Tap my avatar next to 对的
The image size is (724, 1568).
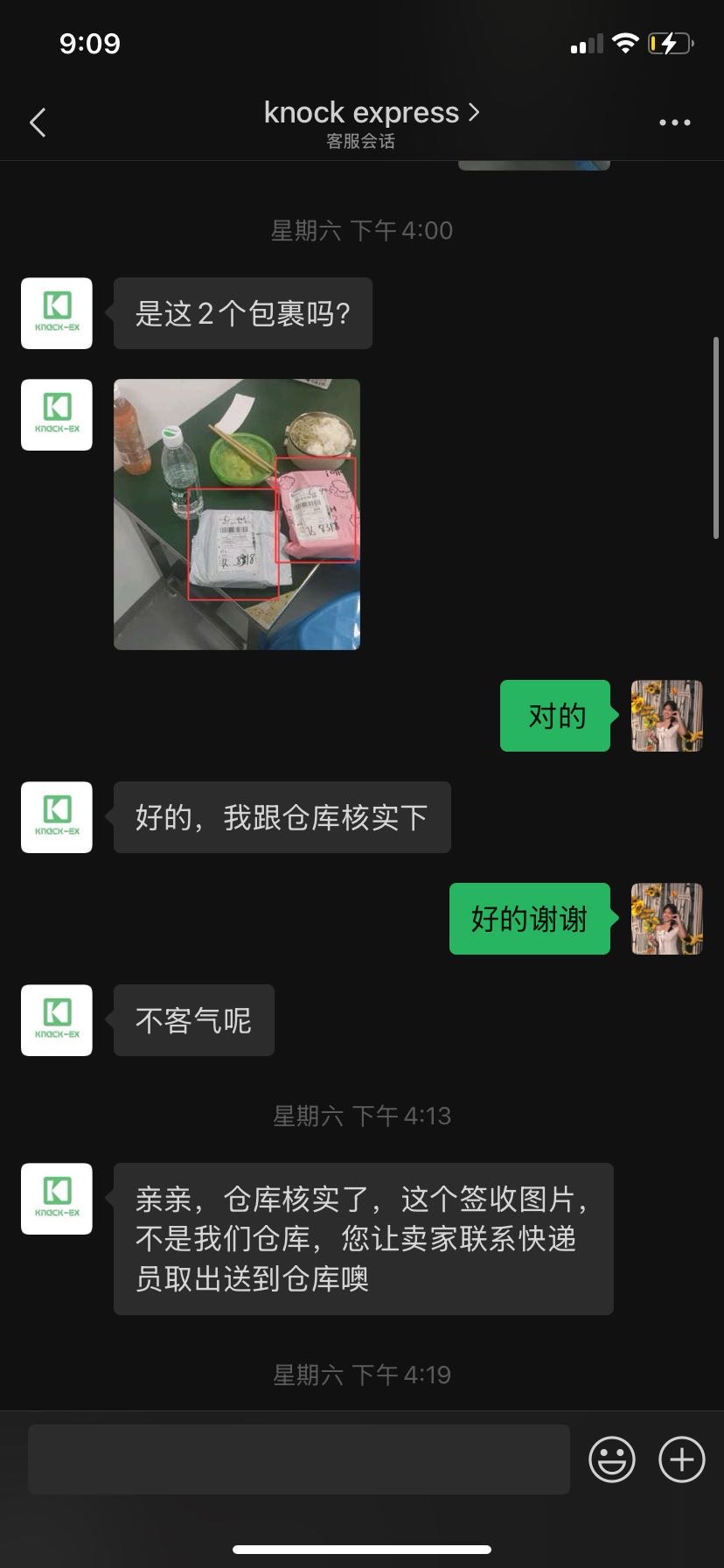[666, 716]
